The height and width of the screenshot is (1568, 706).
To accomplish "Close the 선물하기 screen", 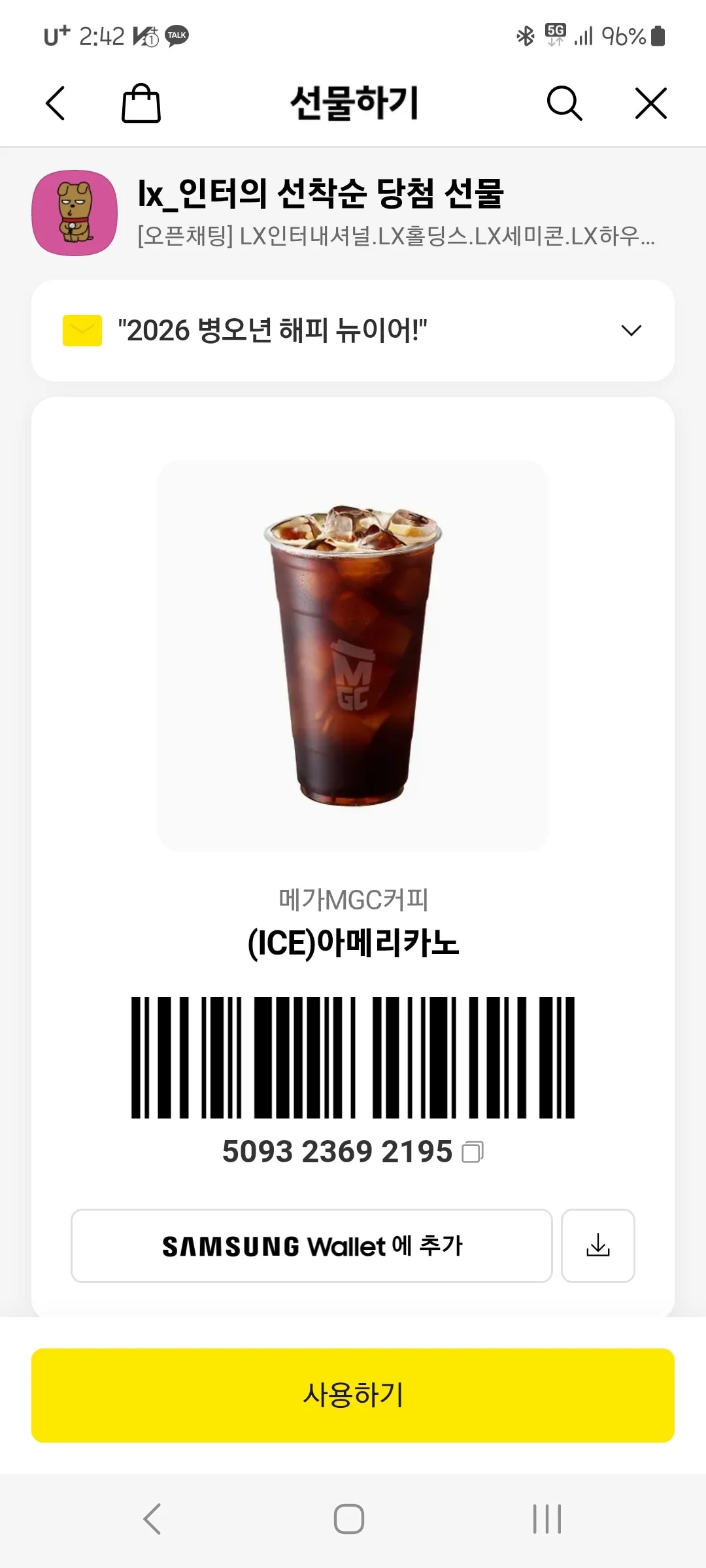I will pos(651,103).
